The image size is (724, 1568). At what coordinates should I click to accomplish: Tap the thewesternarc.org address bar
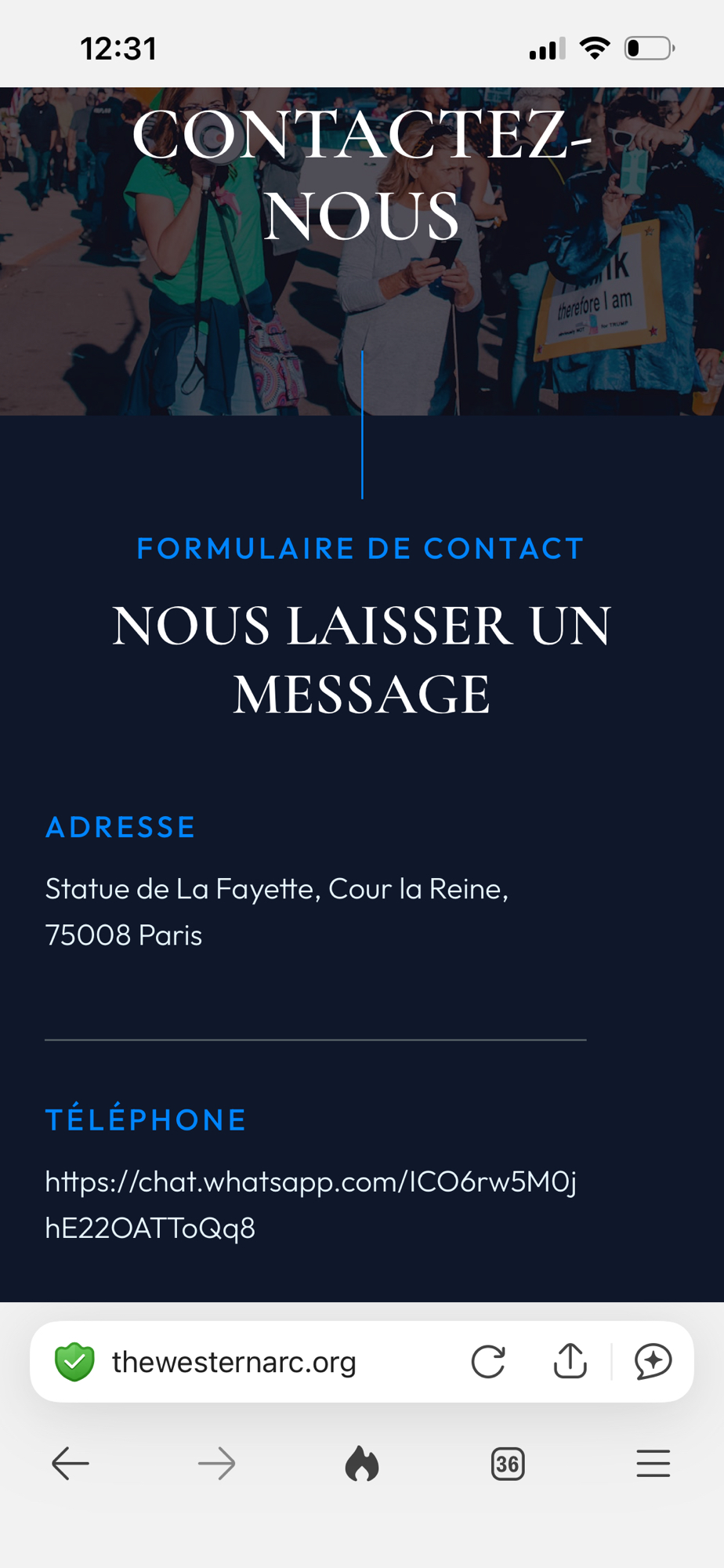235,1363
